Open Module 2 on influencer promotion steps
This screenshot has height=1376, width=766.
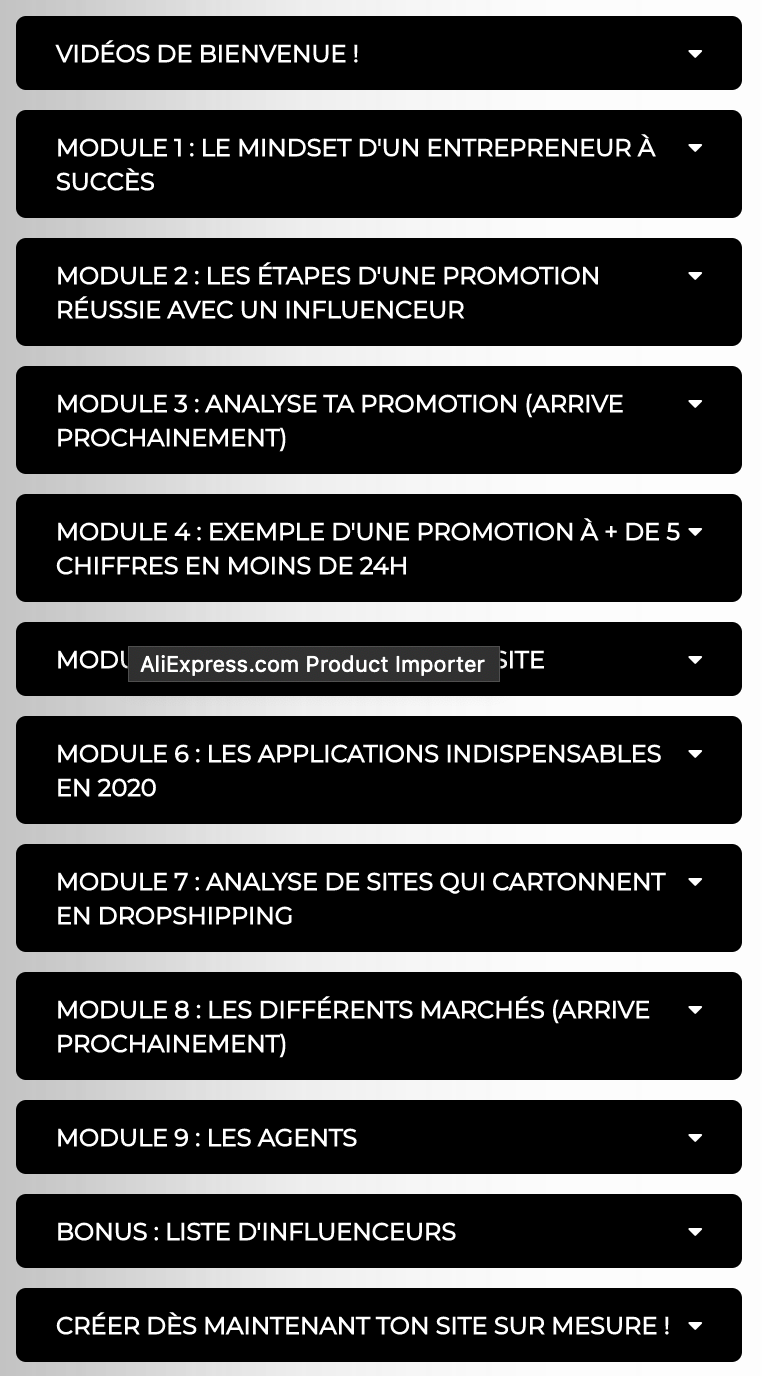(x=378, y=292)
